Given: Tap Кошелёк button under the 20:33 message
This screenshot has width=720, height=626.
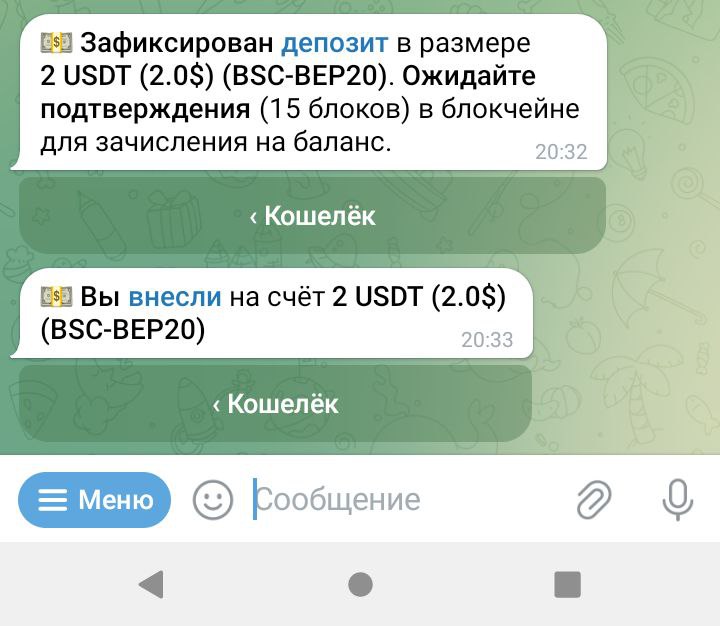Looking at the screenshot, I should pyautogui.click(x=275, y=404).
